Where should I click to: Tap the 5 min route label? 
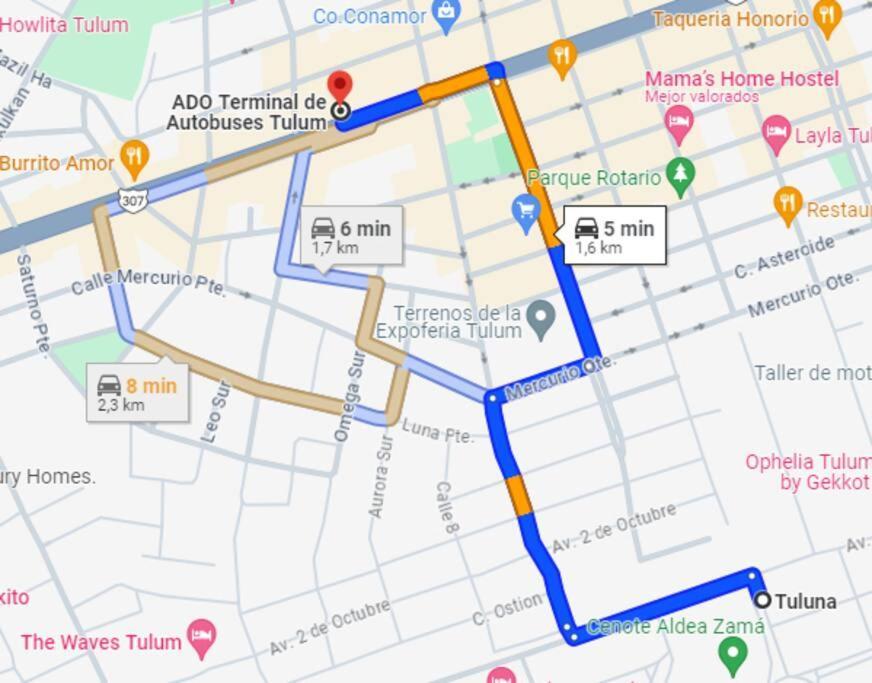[x=614, y=236]
